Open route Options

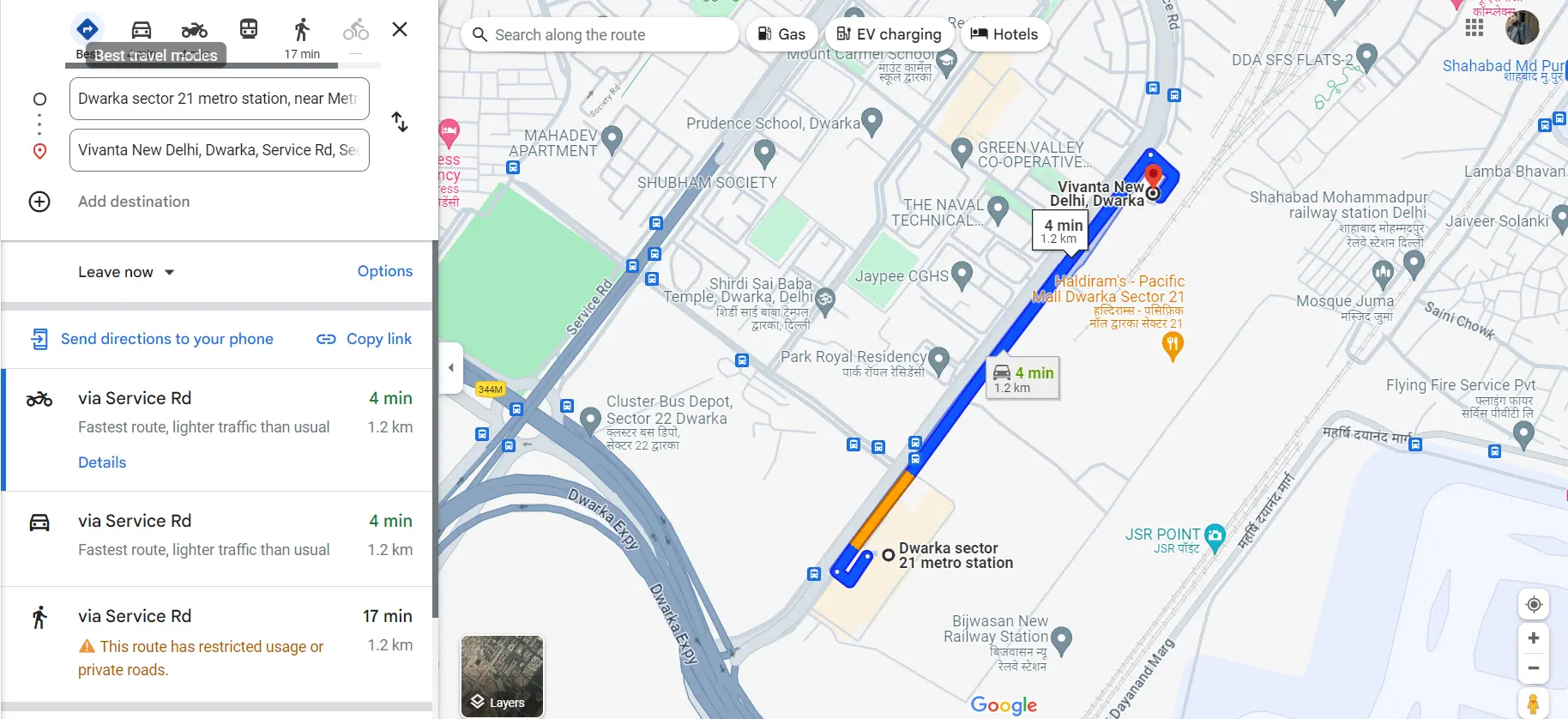(x=384, y=271)
